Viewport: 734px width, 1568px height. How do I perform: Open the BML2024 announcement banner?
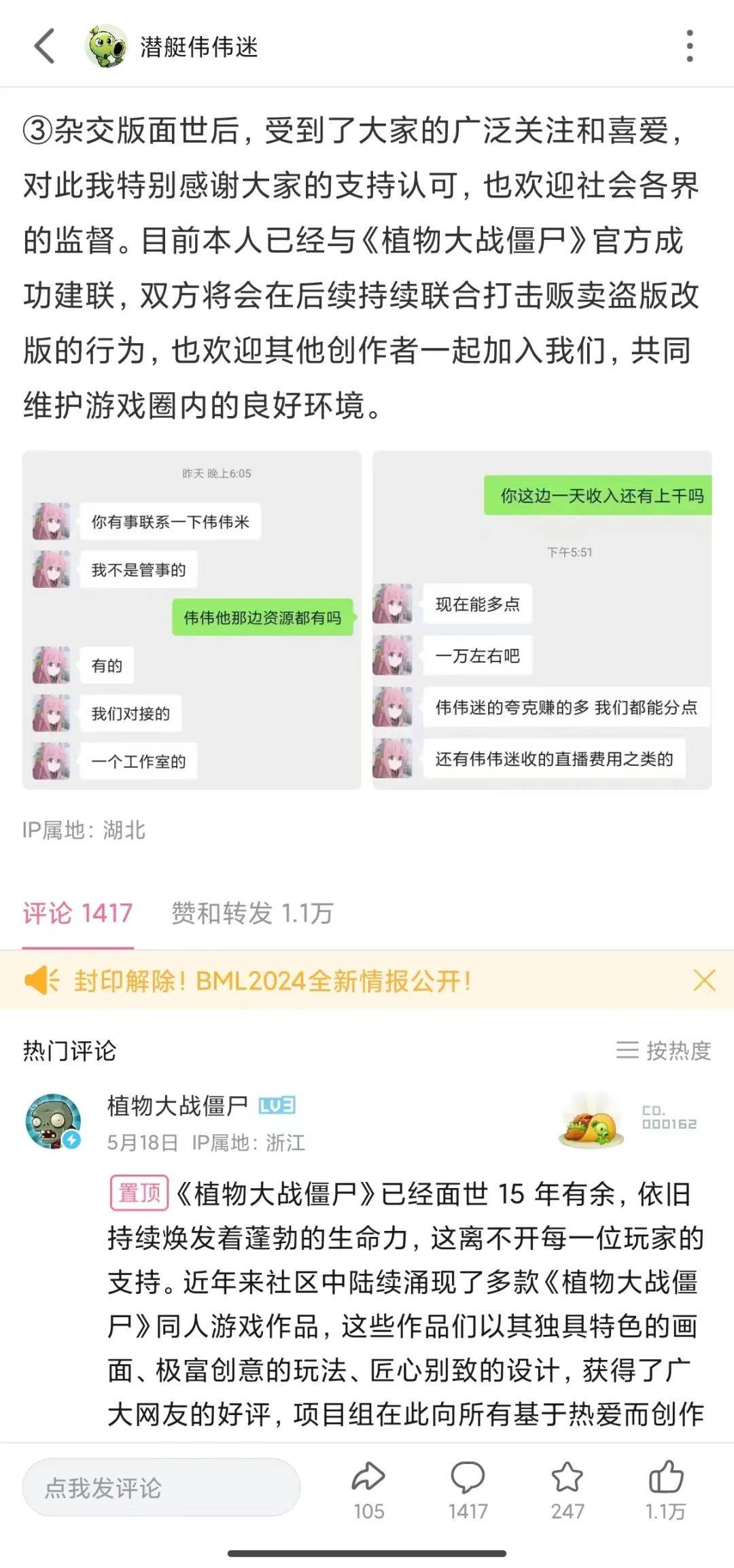pos(272,981)
